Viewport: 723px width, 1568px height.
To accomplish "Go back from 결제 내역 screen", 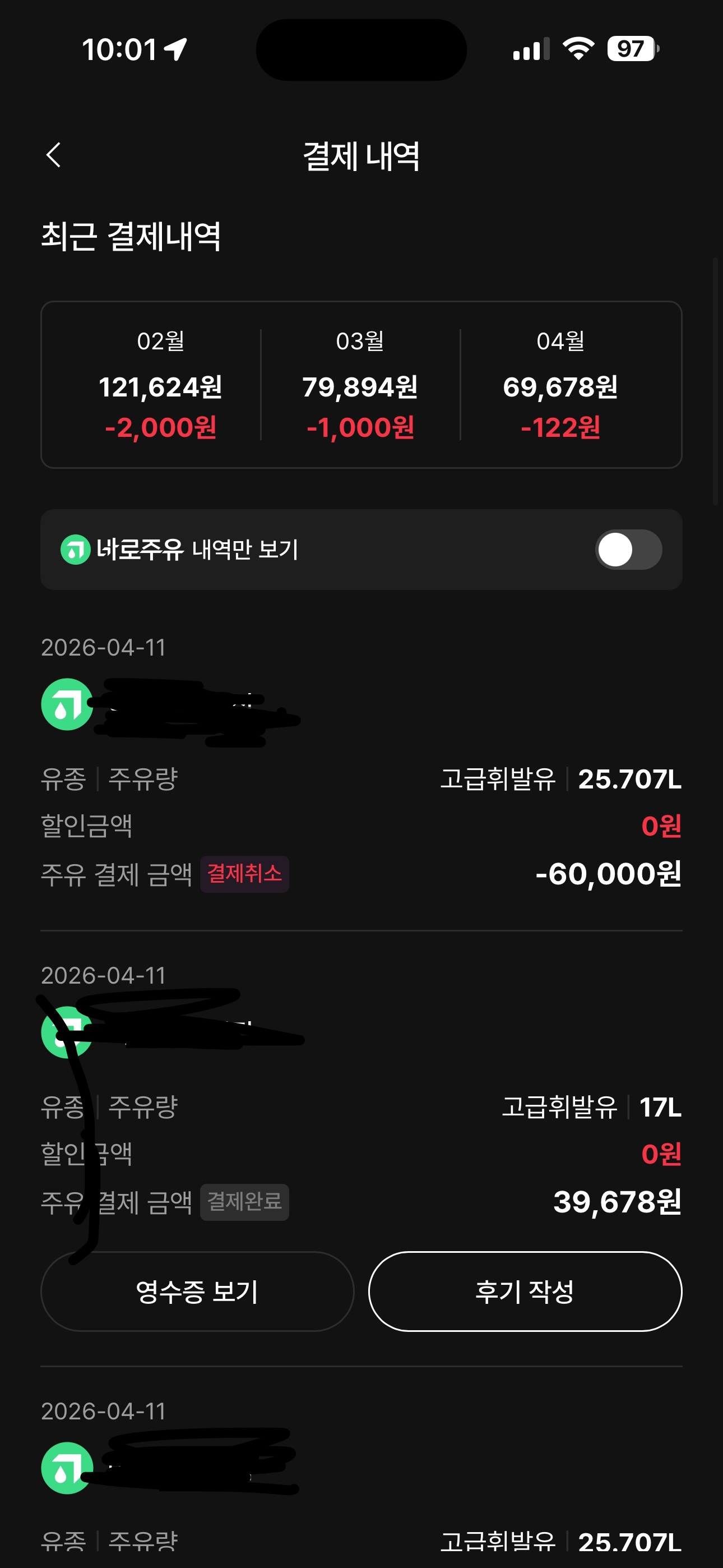I will [54, 155].
